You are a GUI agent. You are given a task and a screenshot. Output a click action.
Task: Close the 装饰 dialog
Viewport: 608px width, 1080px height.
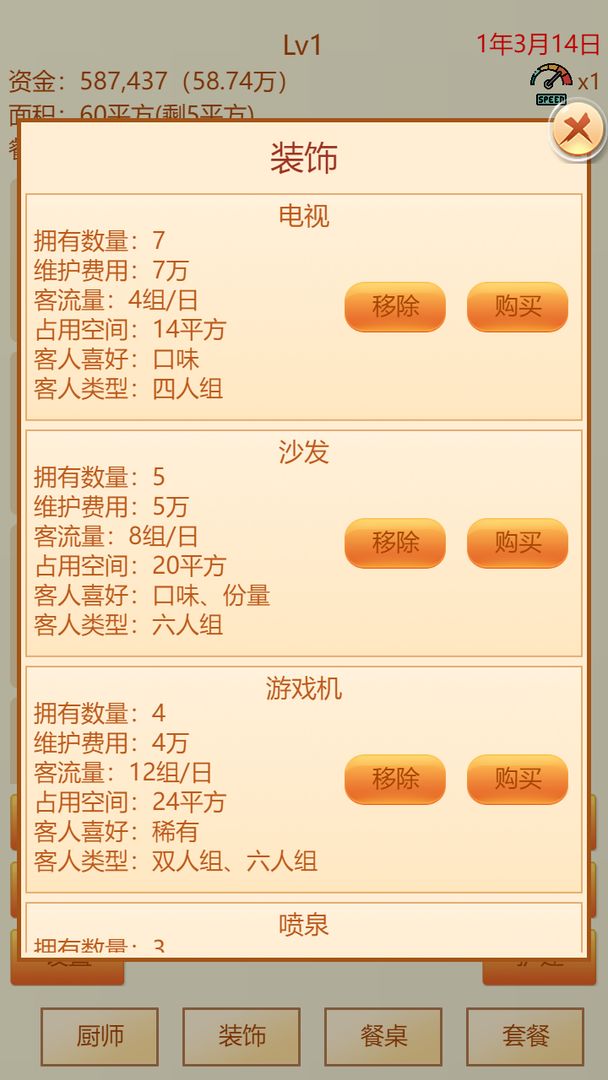[577, 131]
